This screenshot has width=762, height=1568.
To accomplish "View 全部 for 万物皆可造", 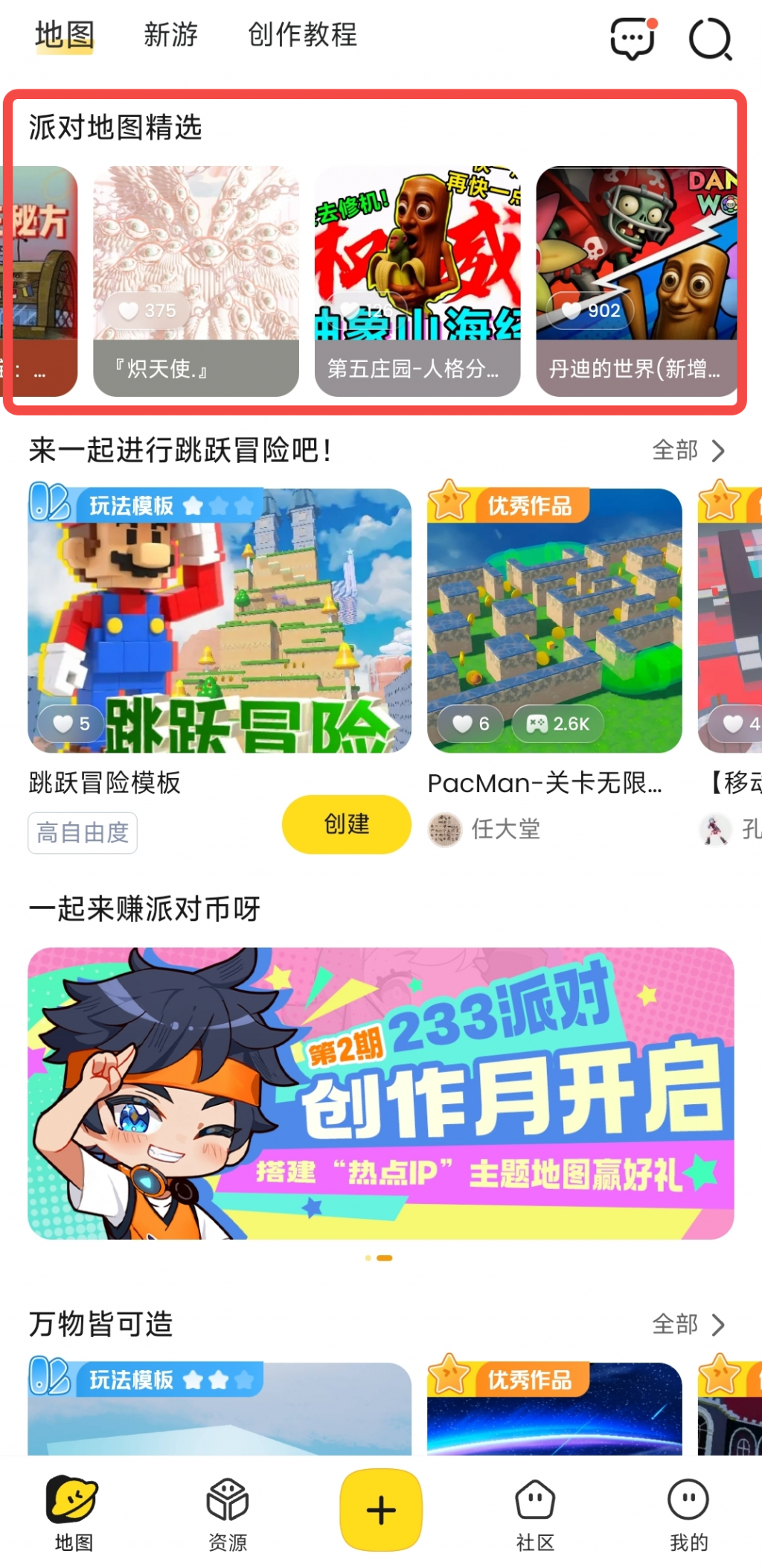I will click(688, 1325).
